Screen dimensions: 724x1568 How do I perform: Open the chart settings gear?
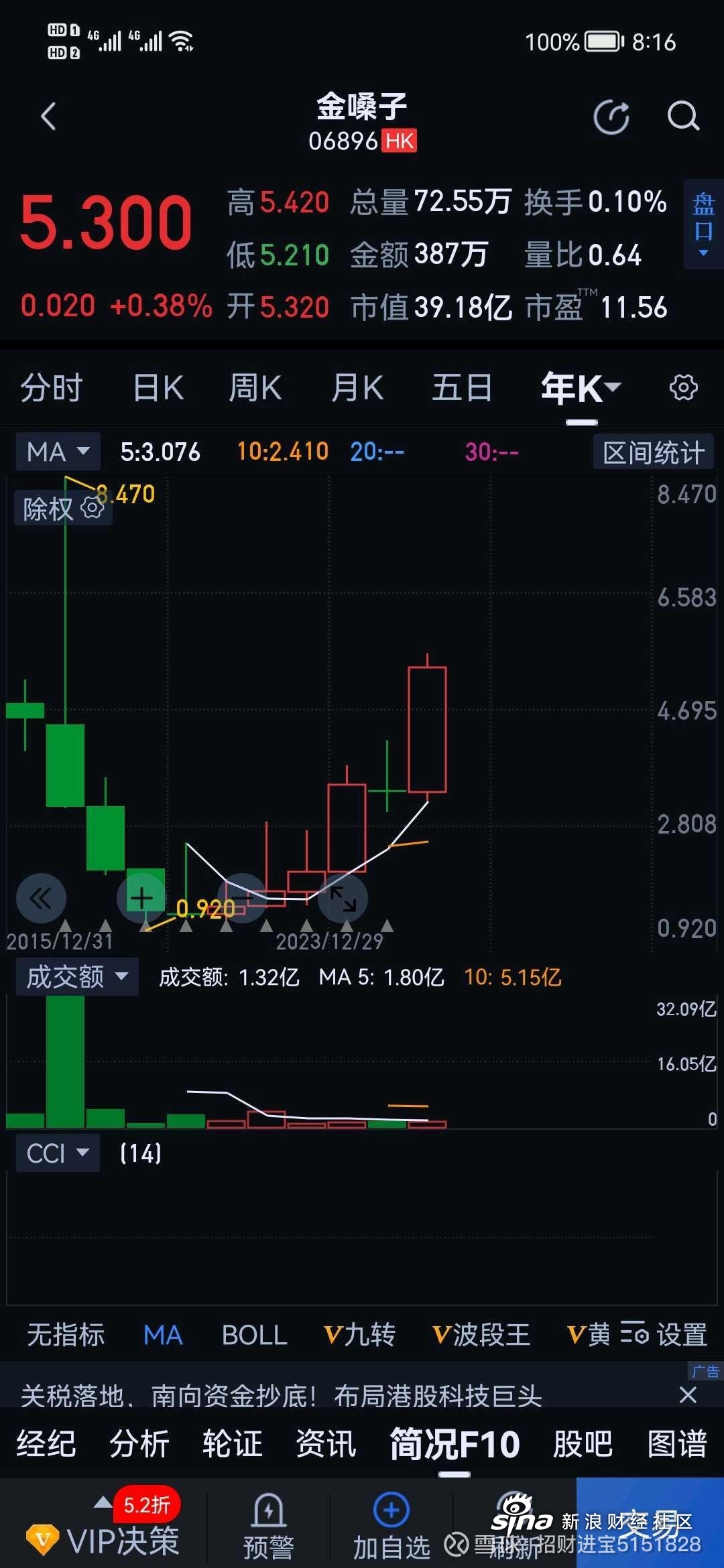[683, 387]
